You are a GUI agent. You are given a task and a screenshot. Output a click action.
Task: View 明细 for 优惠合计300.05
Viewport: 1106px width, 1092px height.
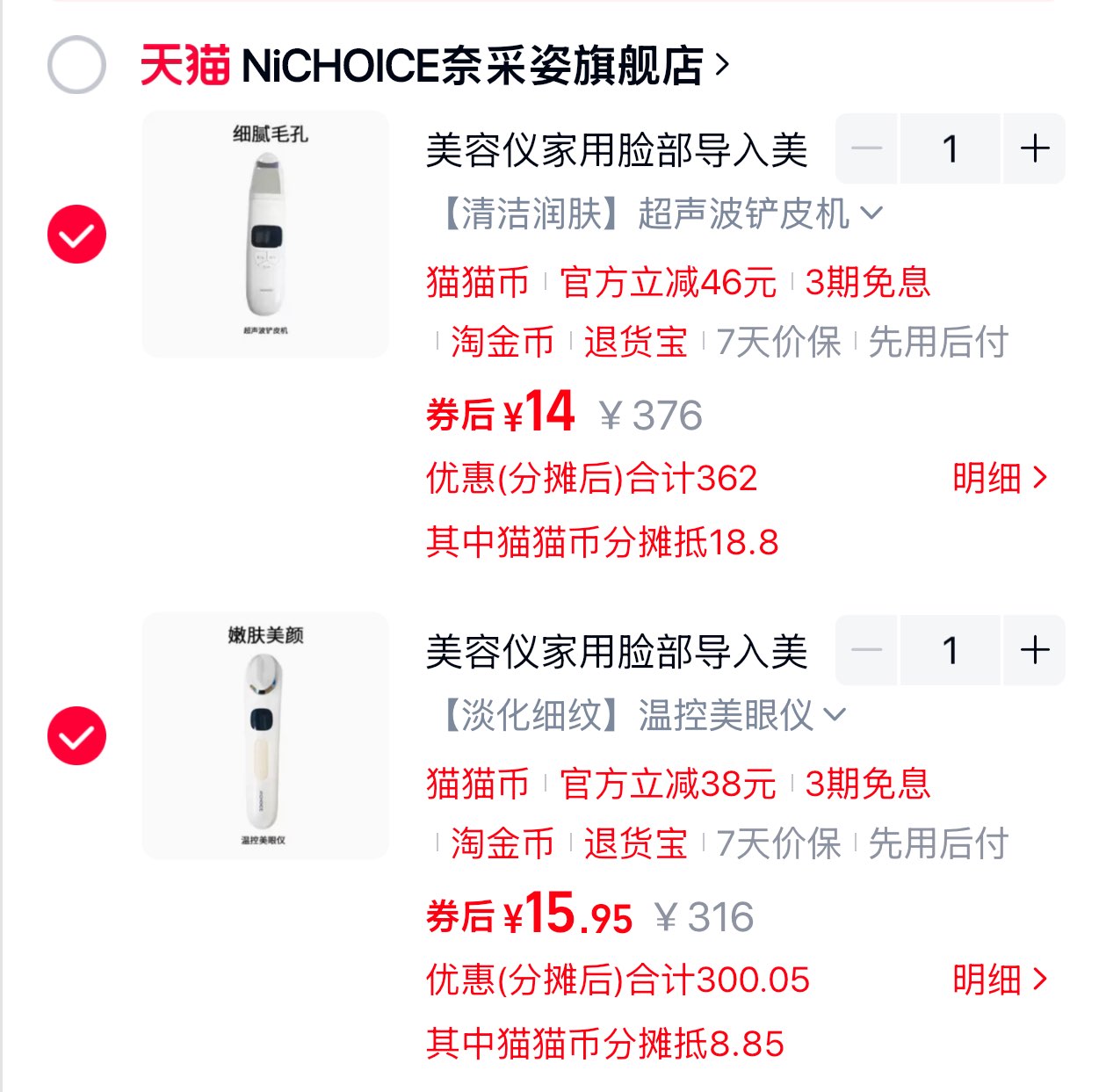tap(1000, 980)
